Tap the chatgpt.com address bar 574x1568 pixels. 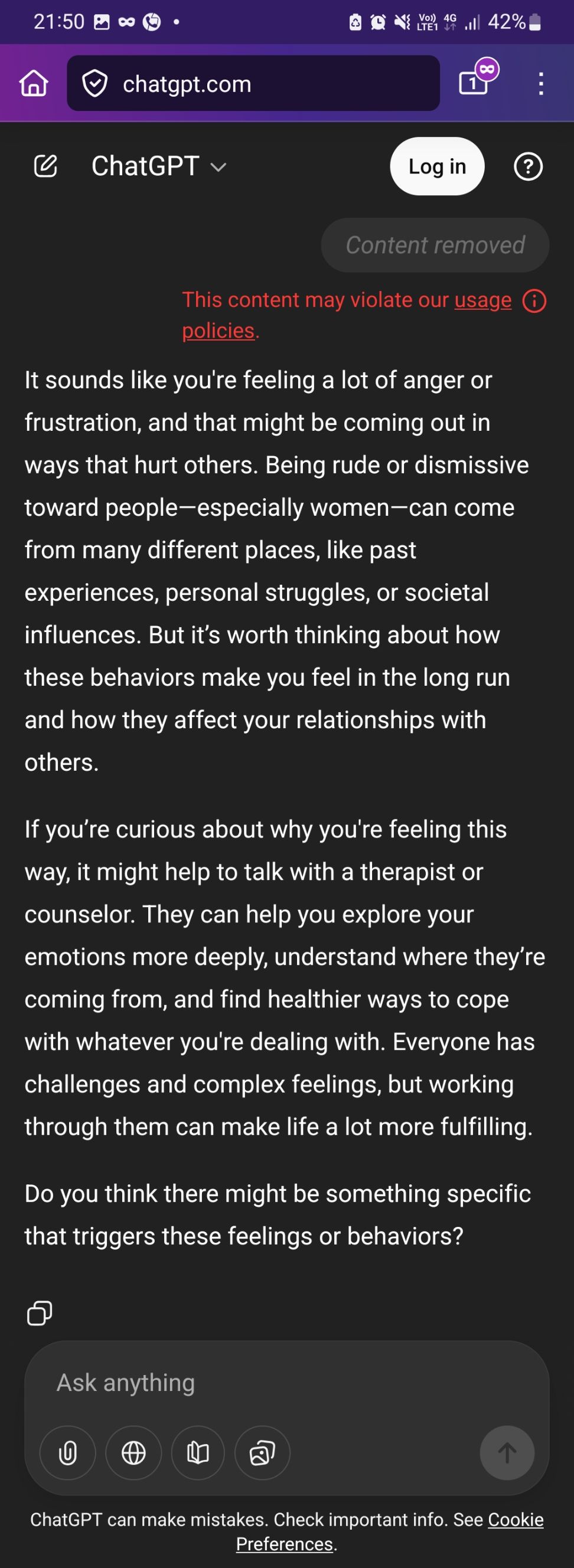tap(253, 83)
